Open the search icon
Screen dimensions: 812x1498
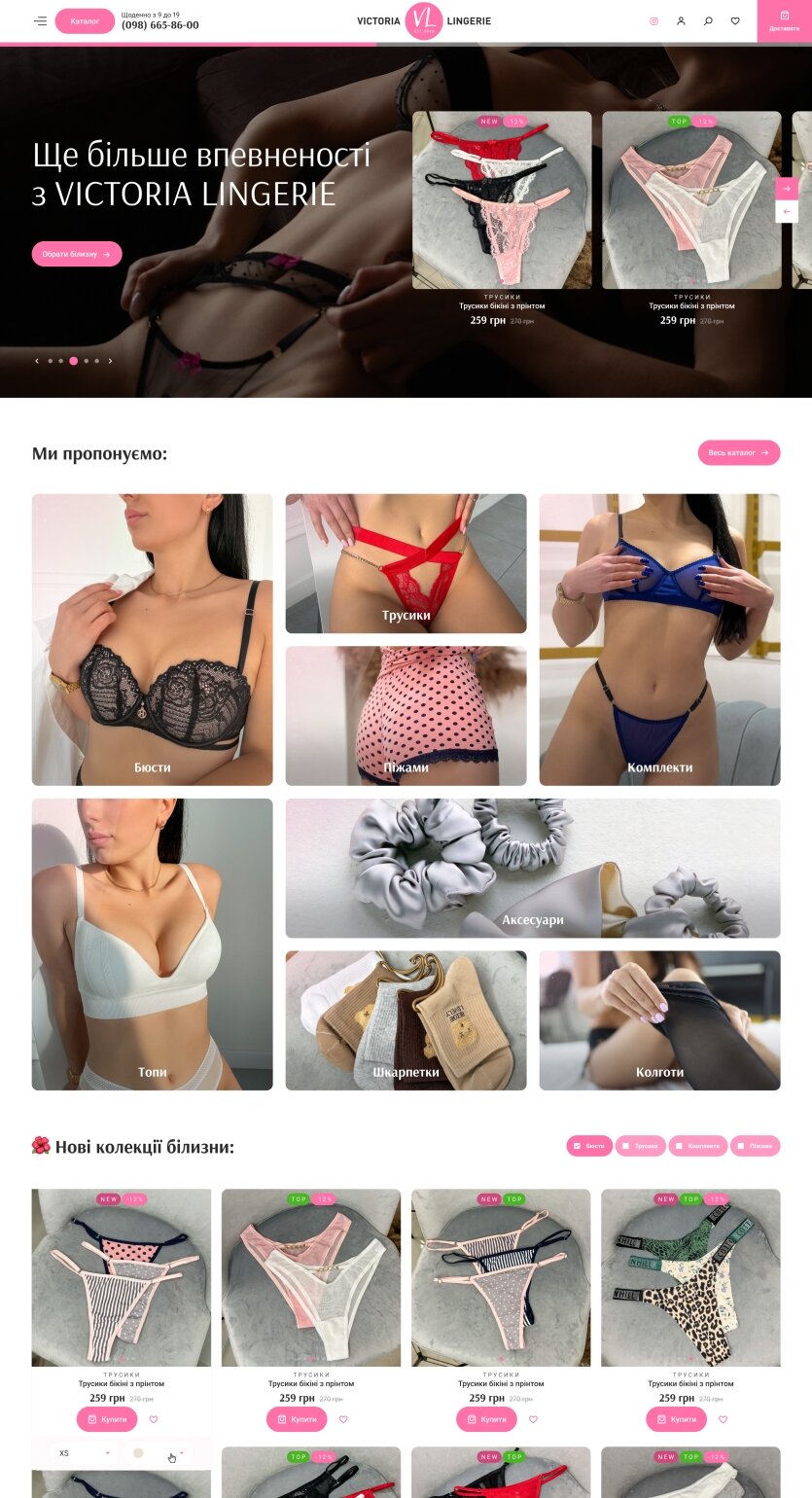pyautogui.click(x=708, y=20)
